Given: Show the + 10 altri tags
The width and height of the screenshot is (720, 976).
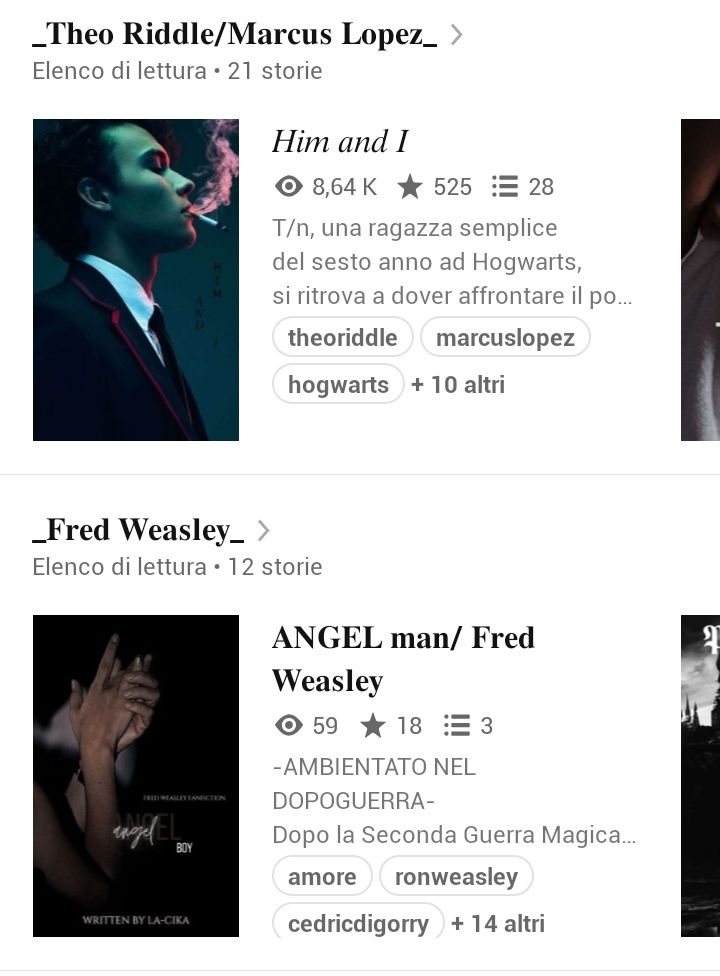Looking at the screenshot, I should (x=458, y=384).
